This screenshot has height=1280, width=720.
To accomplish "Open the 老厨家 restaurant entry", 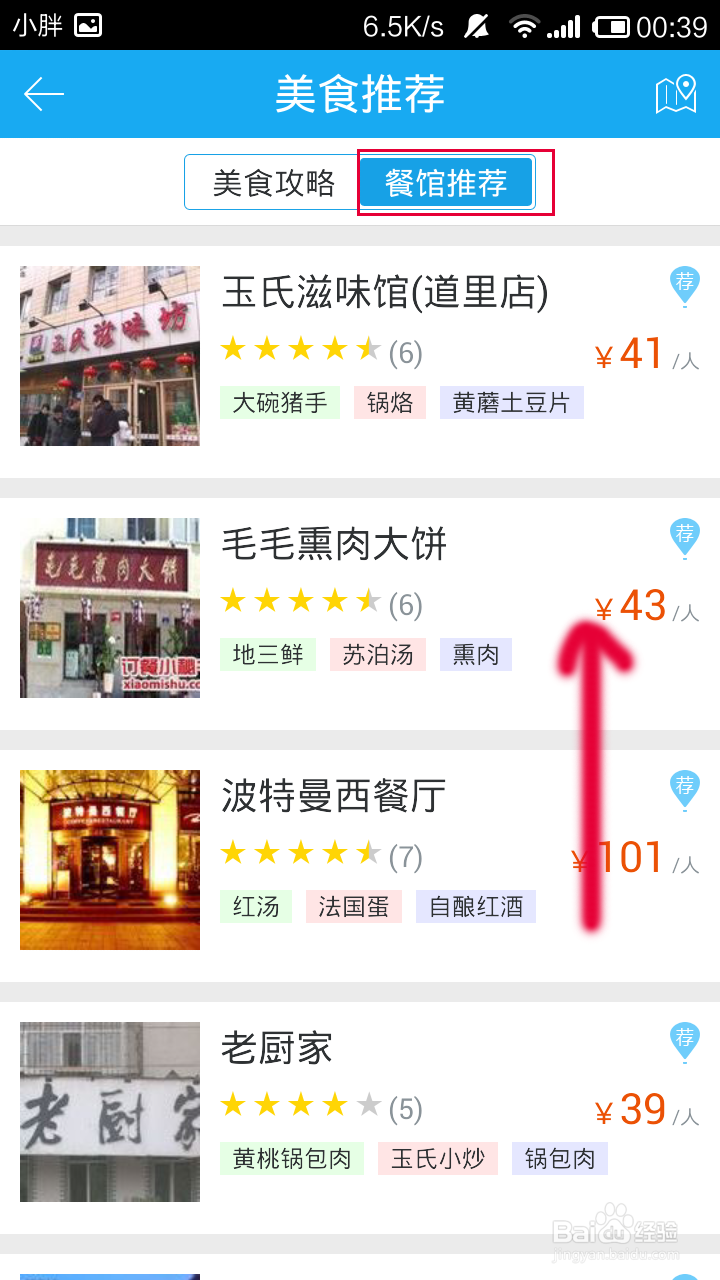I will 277,1050.
